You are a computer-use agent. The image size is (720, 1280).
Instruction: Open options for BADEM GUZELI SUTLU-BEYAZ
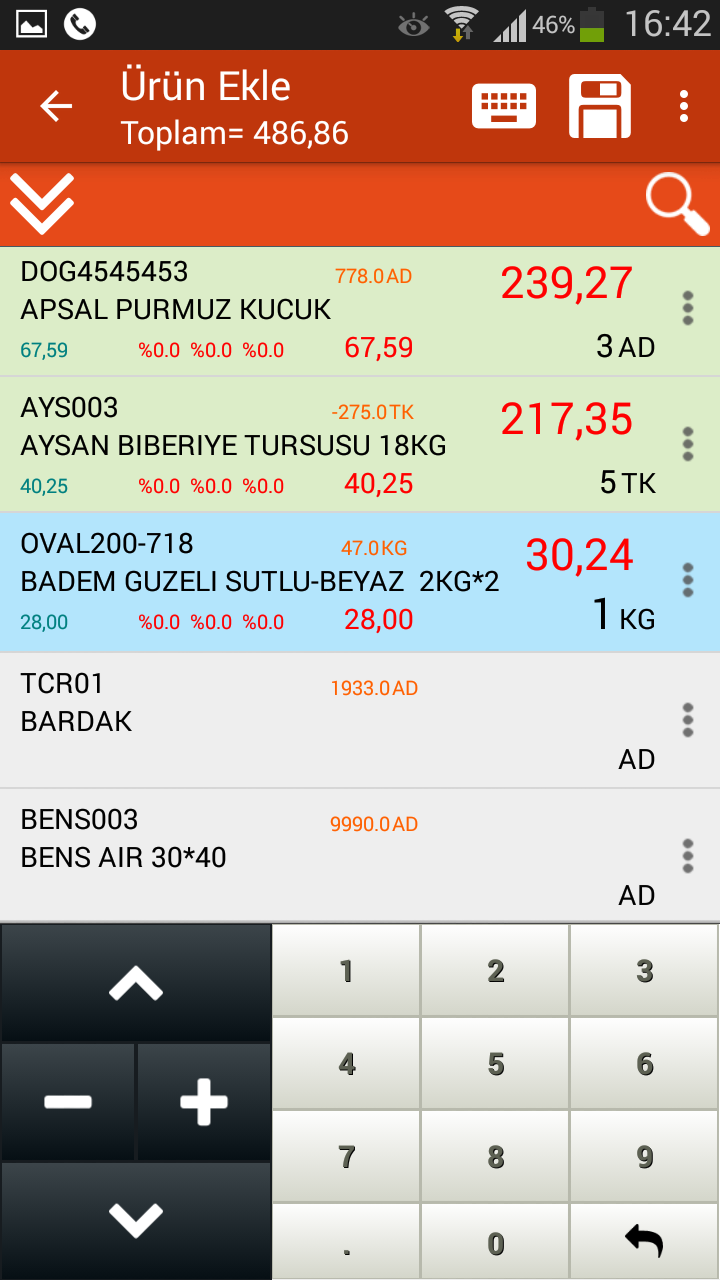(687, 580)
